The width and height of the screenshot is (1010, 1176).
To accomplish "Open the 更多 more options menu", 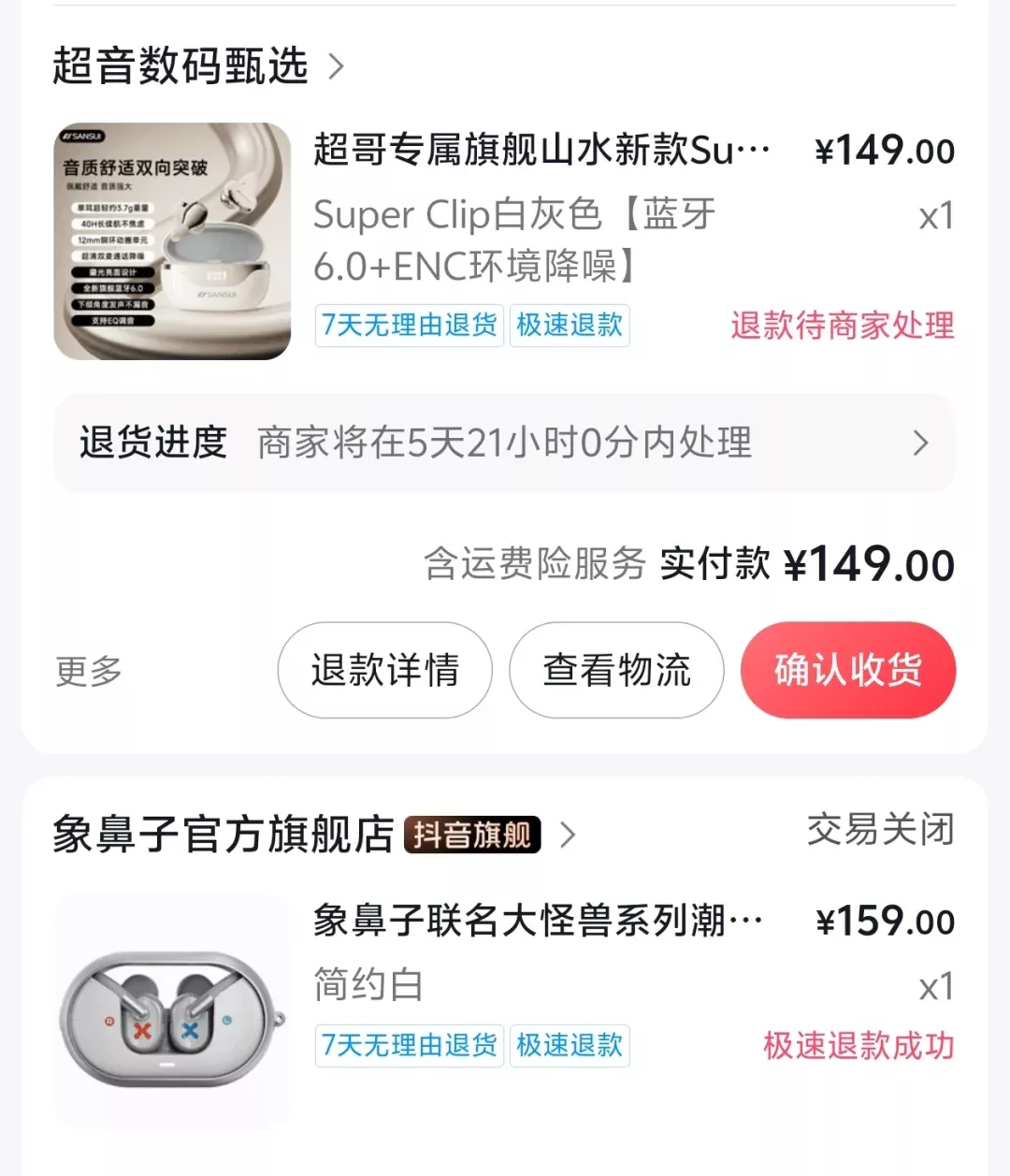I will tap(88, 670).
